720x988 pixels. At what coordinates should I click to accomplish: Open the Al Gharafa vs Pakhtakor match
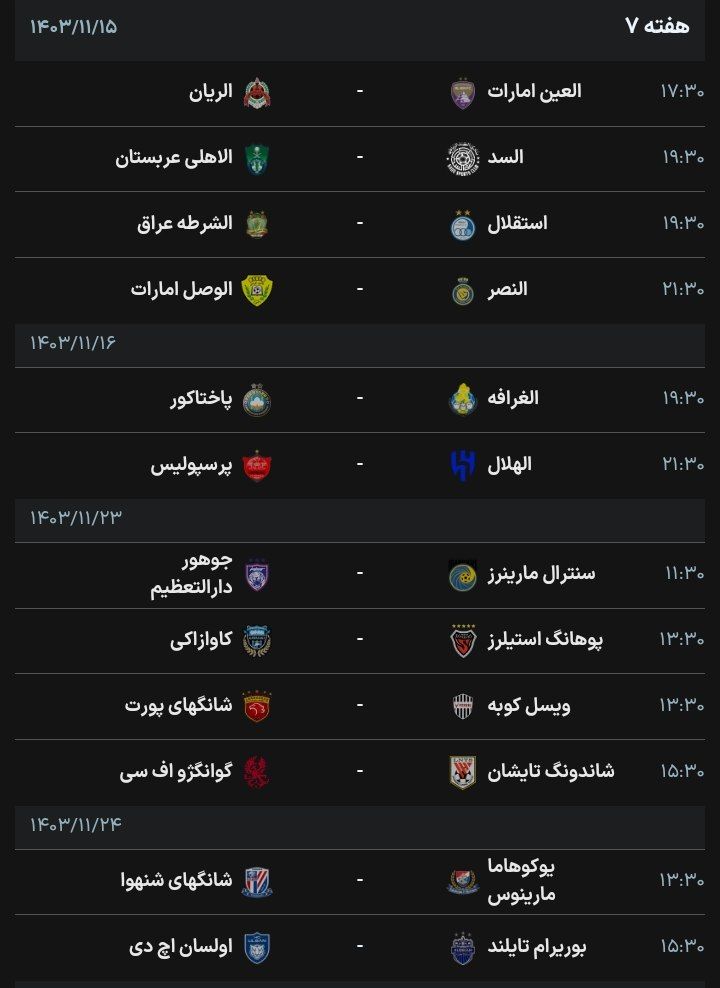[360, 398]
